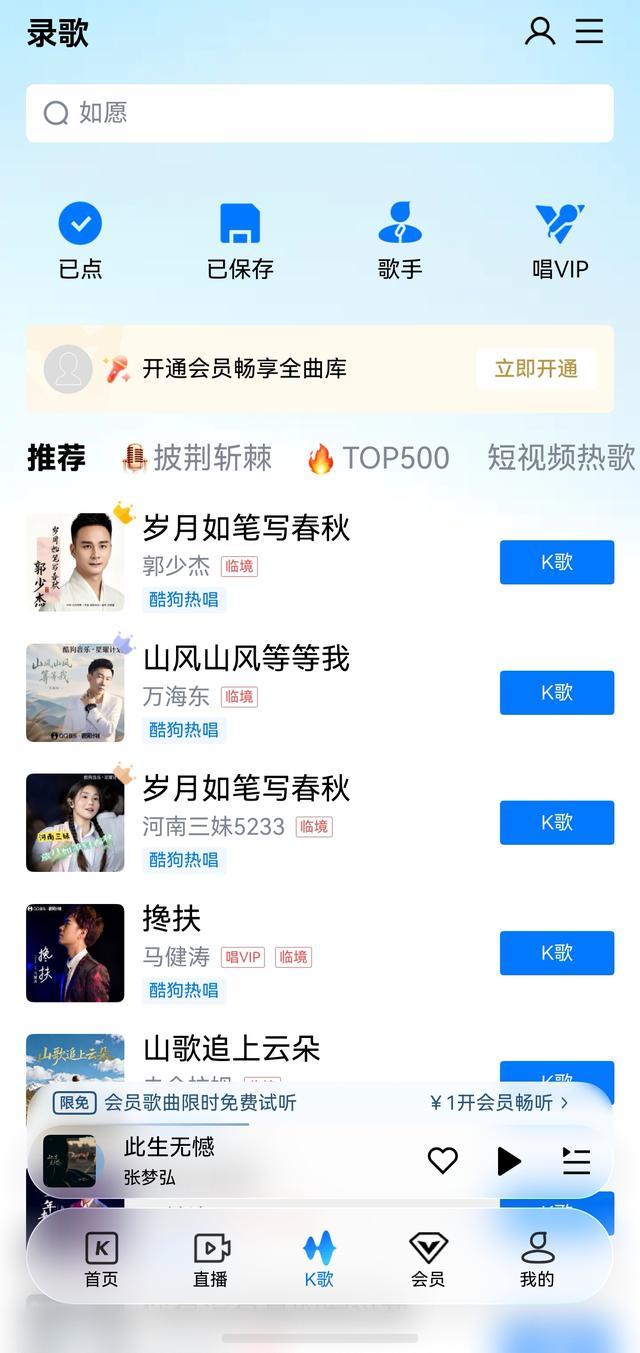Switch to the 直播 tab

[x=211, y=1259]
